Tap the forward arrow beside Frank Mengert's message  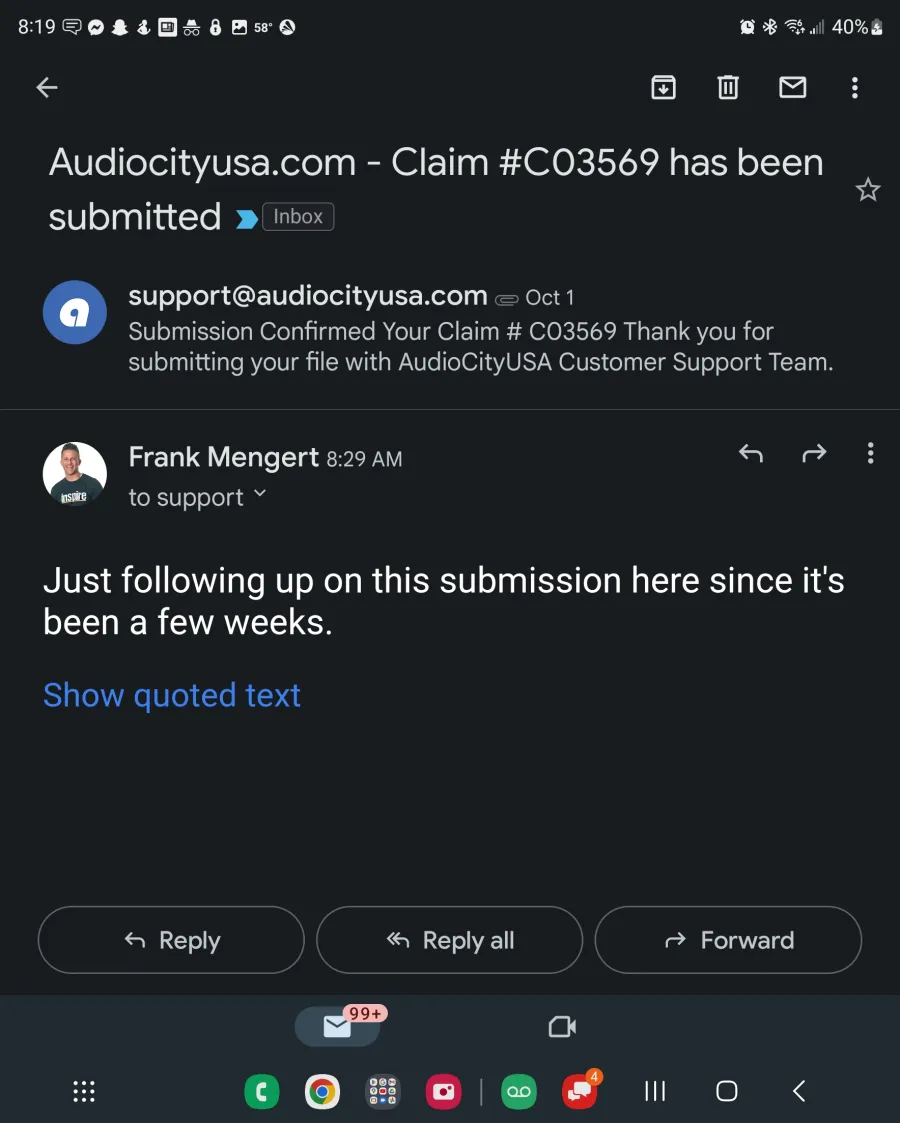click(814, 454)
